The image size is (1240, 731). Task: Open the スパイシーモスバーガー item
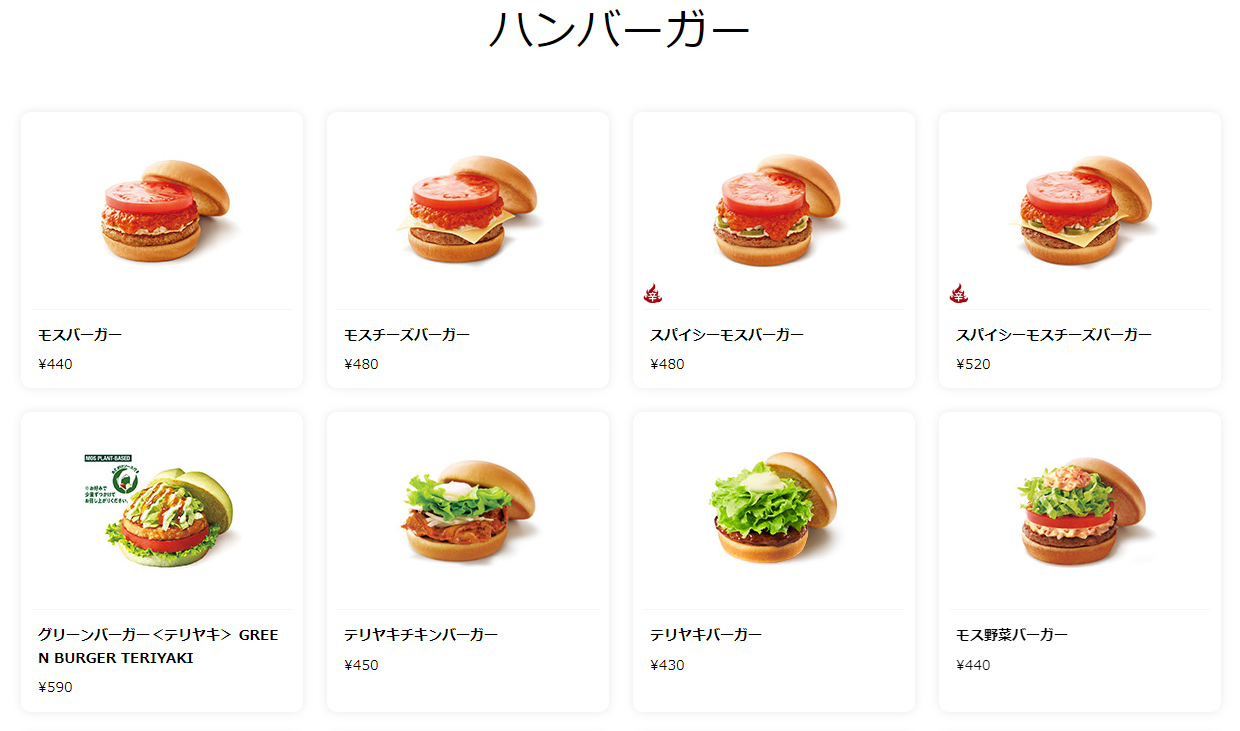tap(773, 249)
